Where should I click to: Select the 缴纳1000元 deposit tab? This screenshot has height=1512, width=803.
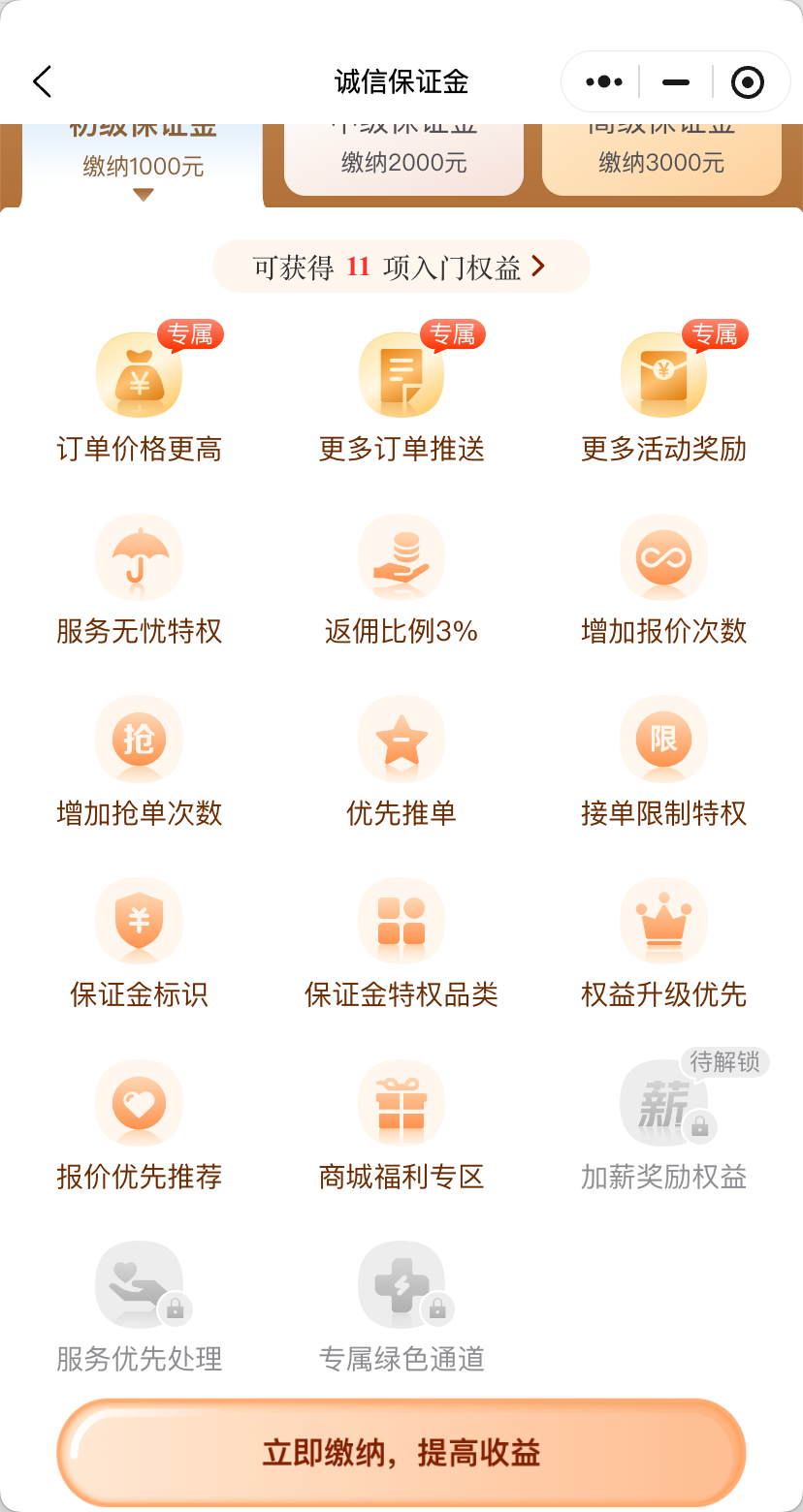143,160
